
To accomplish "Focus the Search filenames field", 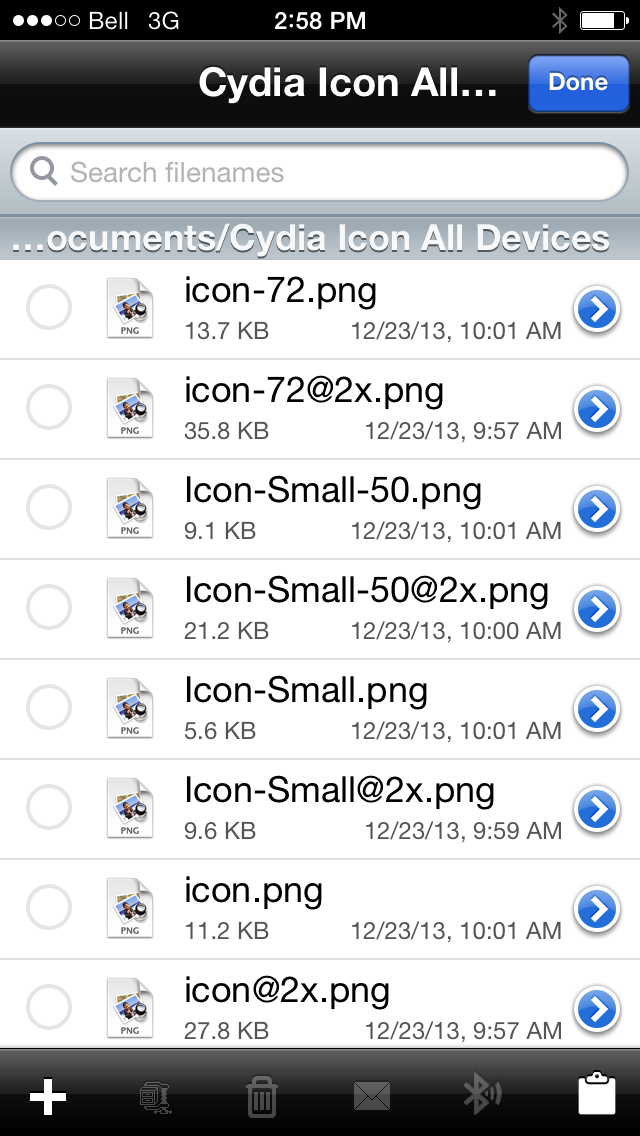I will [x=319, y=172].
